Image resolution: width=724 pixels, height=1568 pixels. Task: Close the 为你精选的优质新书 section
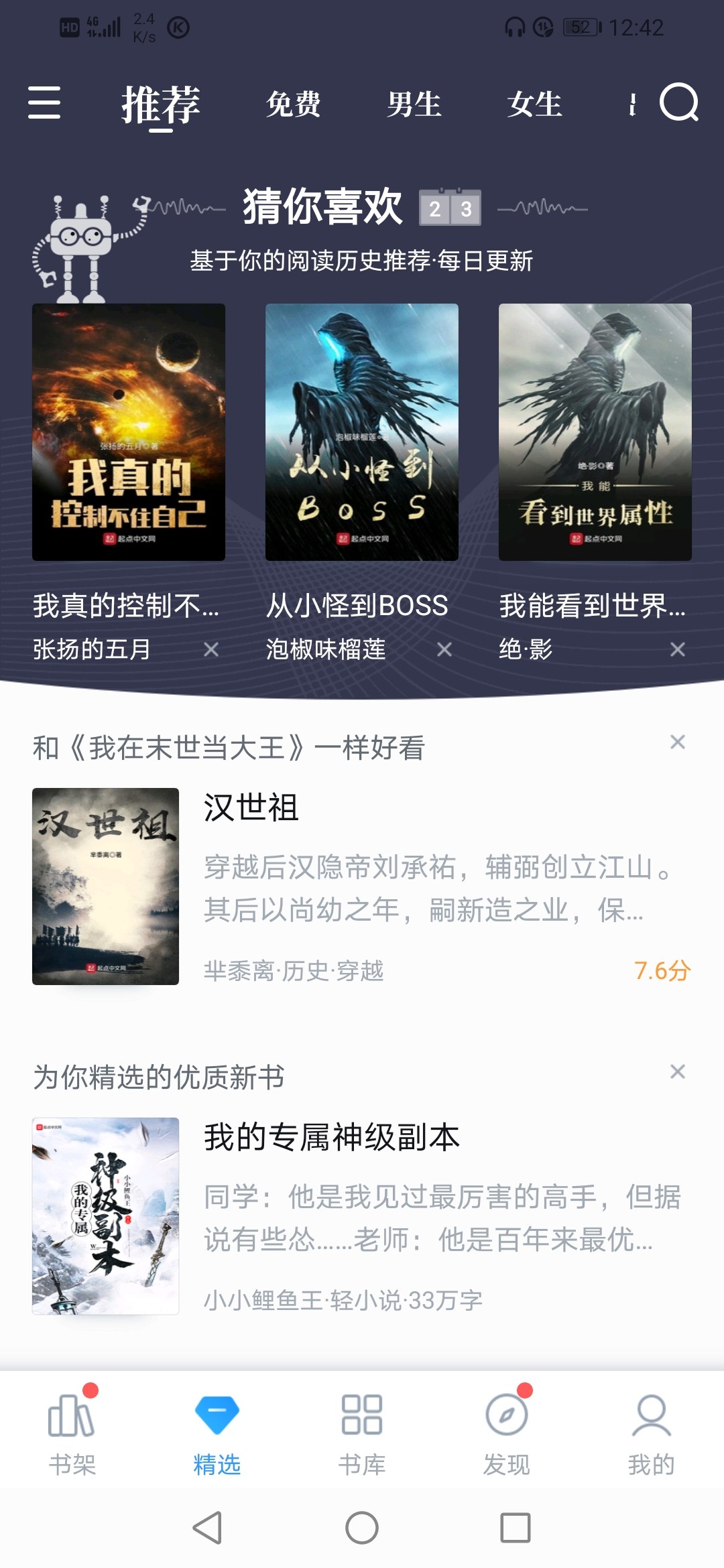tap(678, 1071)
